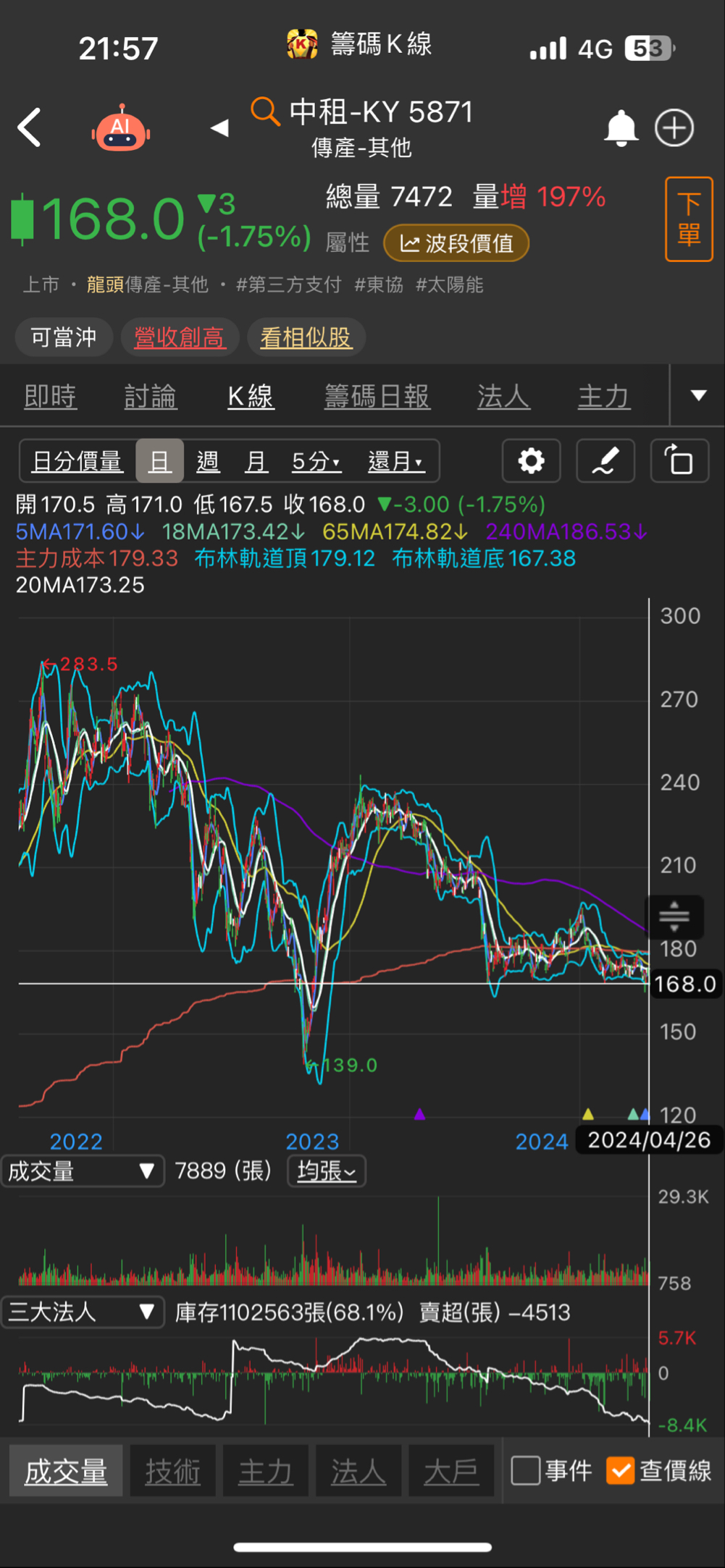
Task: Select the drawing pencil tool
Action: click(605, 461)
